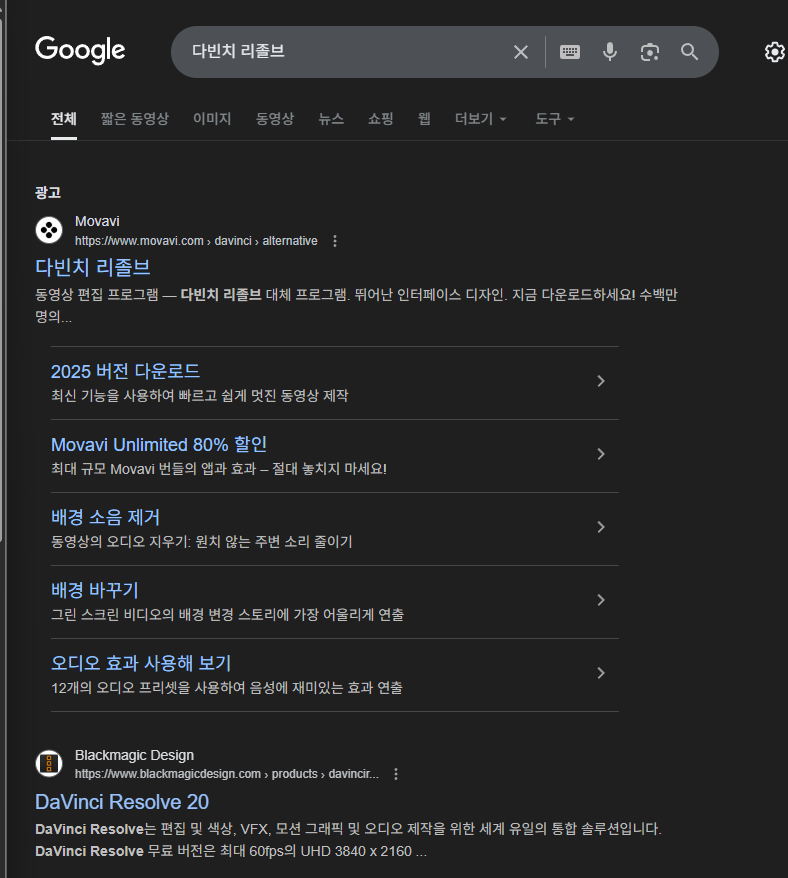The image size is (788, 878).
Task: Switch to the 짧은 동영상 tab
Action: (134, 119)
